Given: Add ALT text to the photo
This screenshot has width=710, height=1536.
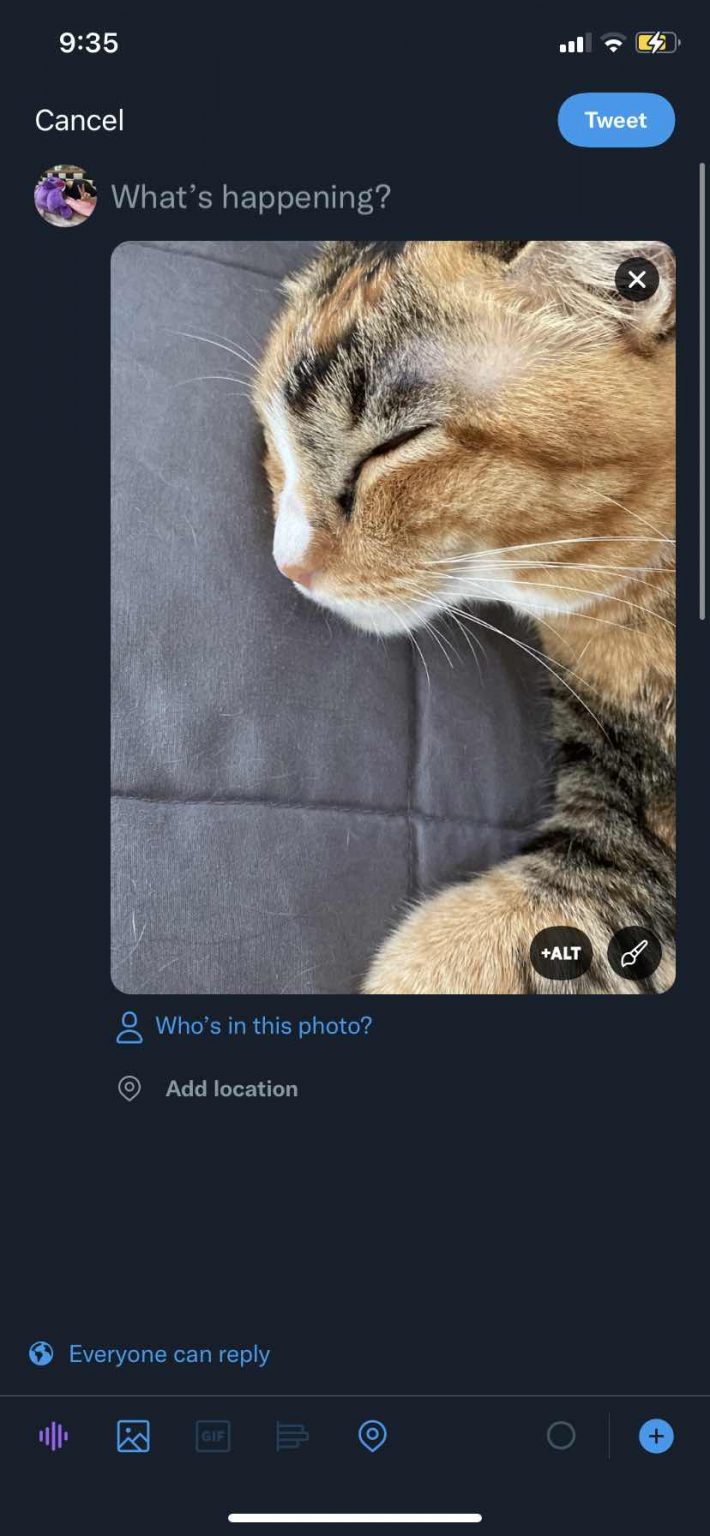Looking at the screenshot, I should (560, 953).
